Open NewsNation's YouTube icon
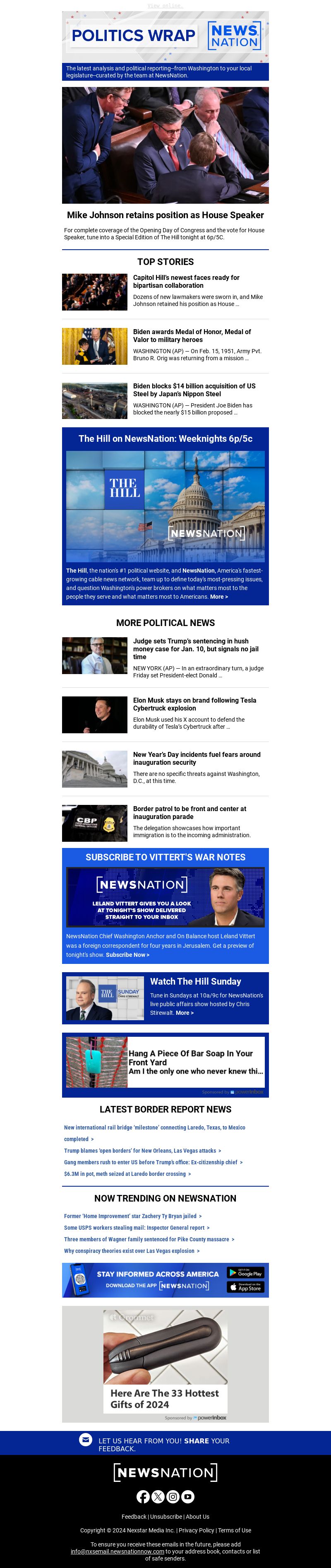 point(187,1497)
